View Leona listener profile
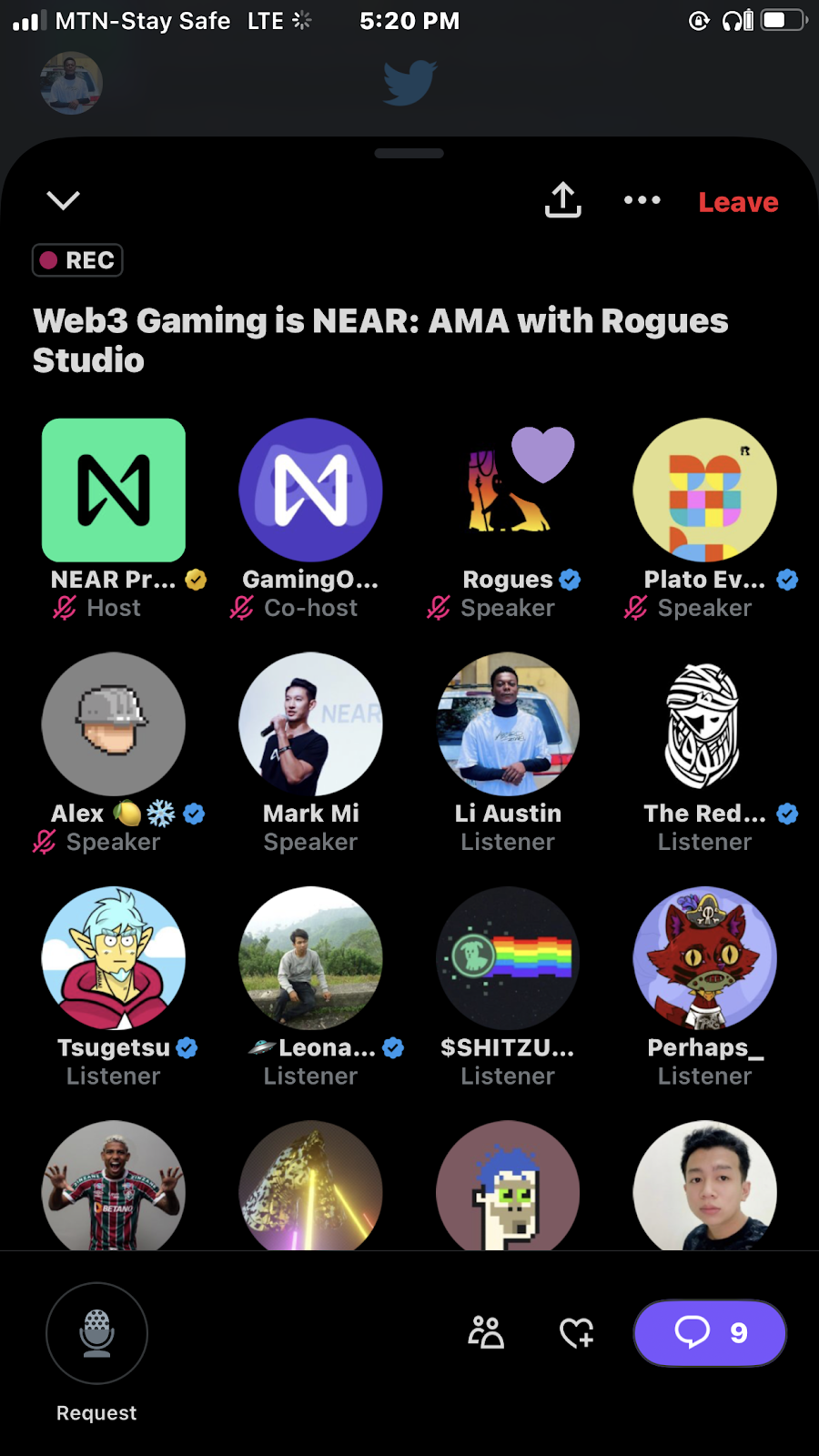The image size is (819, 1456). 310,958
